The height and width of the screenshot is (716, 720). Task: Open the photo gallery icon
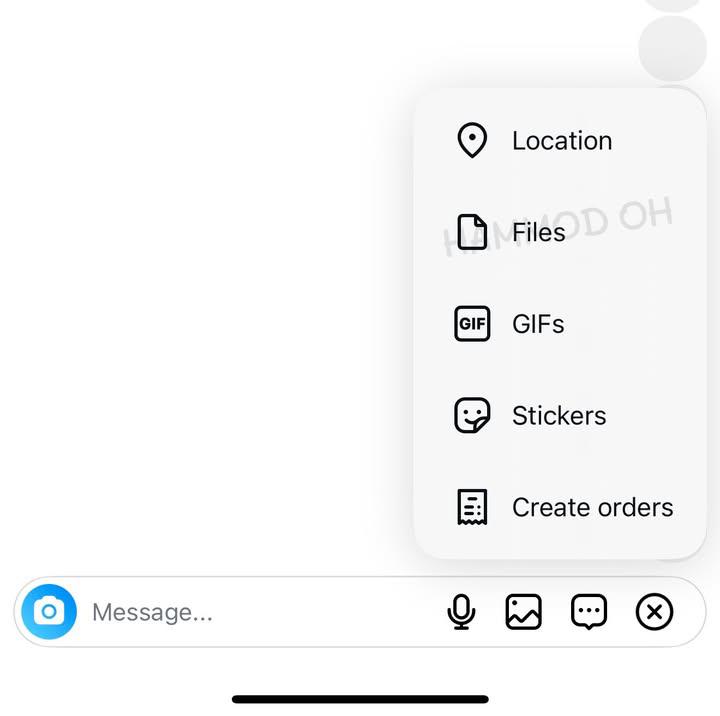523,612
